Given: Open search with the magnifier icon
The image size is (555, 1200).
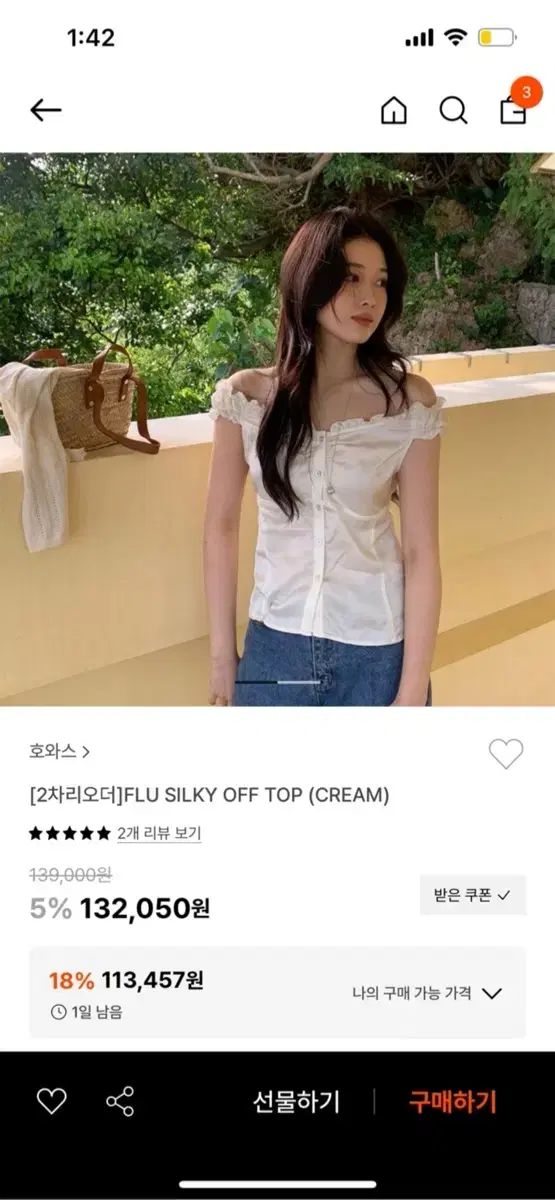Looking at the screenshot, I should pyautogui.click(x=453, y=110).
